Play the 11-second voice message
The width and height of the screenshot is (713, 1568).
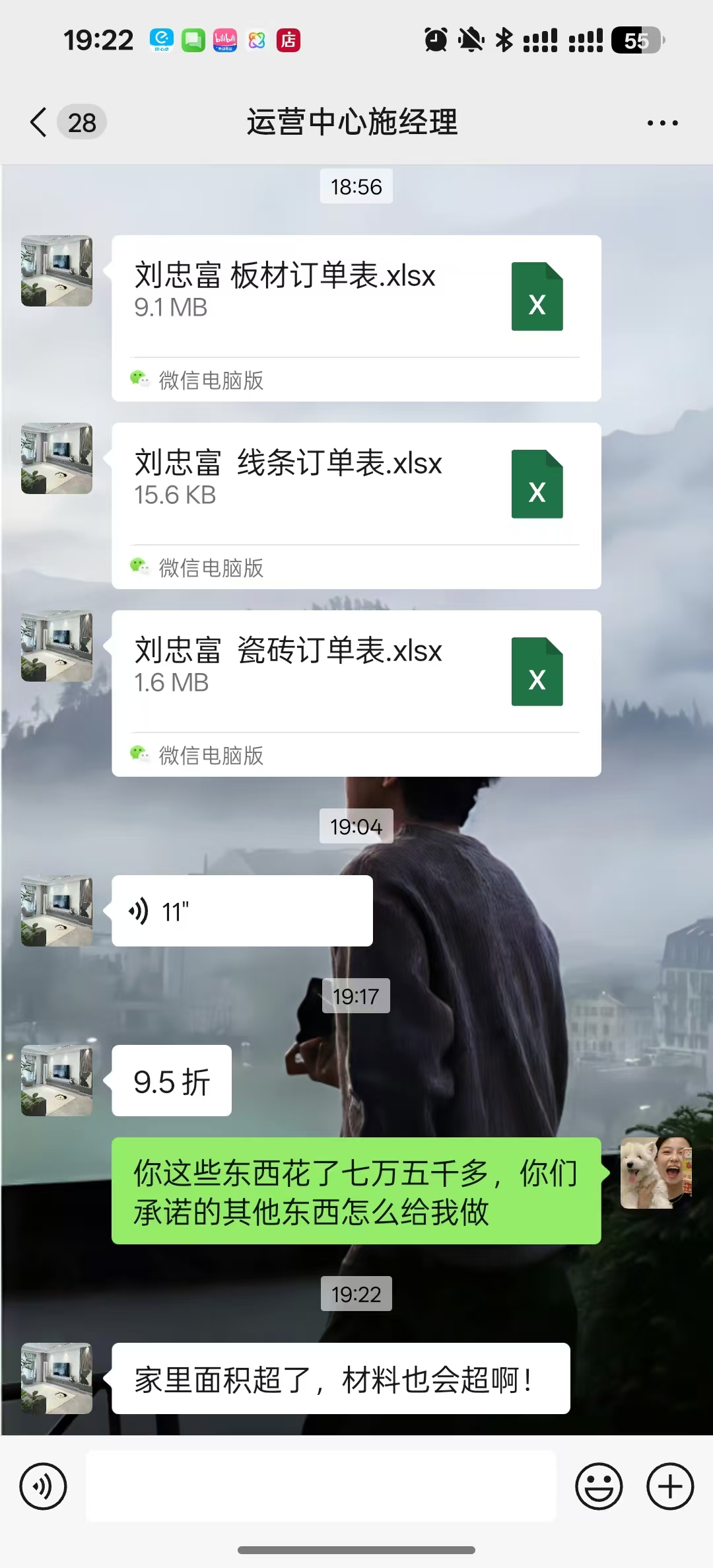(x=242, y=911)
